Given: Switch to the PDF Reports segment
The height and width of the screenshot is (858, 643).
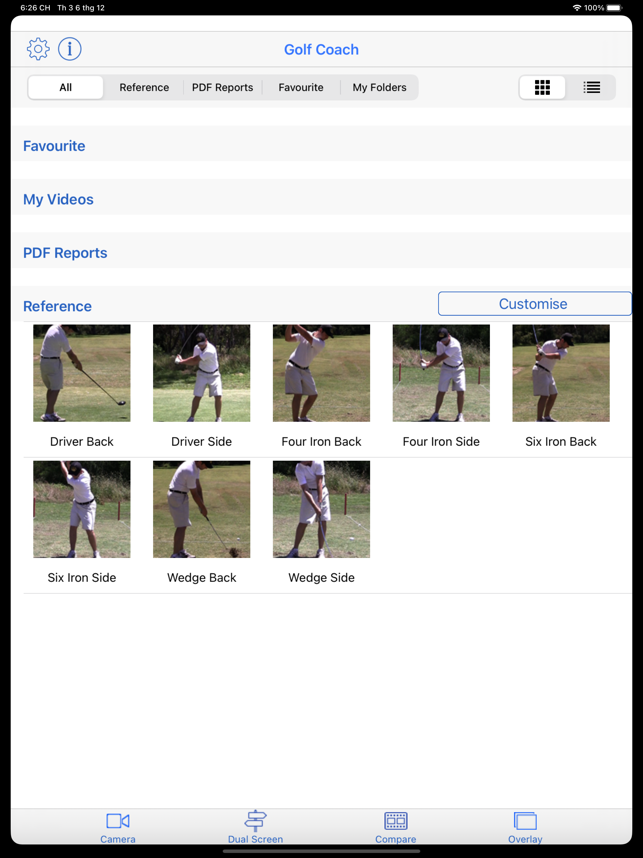Looking at the screenshot, I should [222, 87].
